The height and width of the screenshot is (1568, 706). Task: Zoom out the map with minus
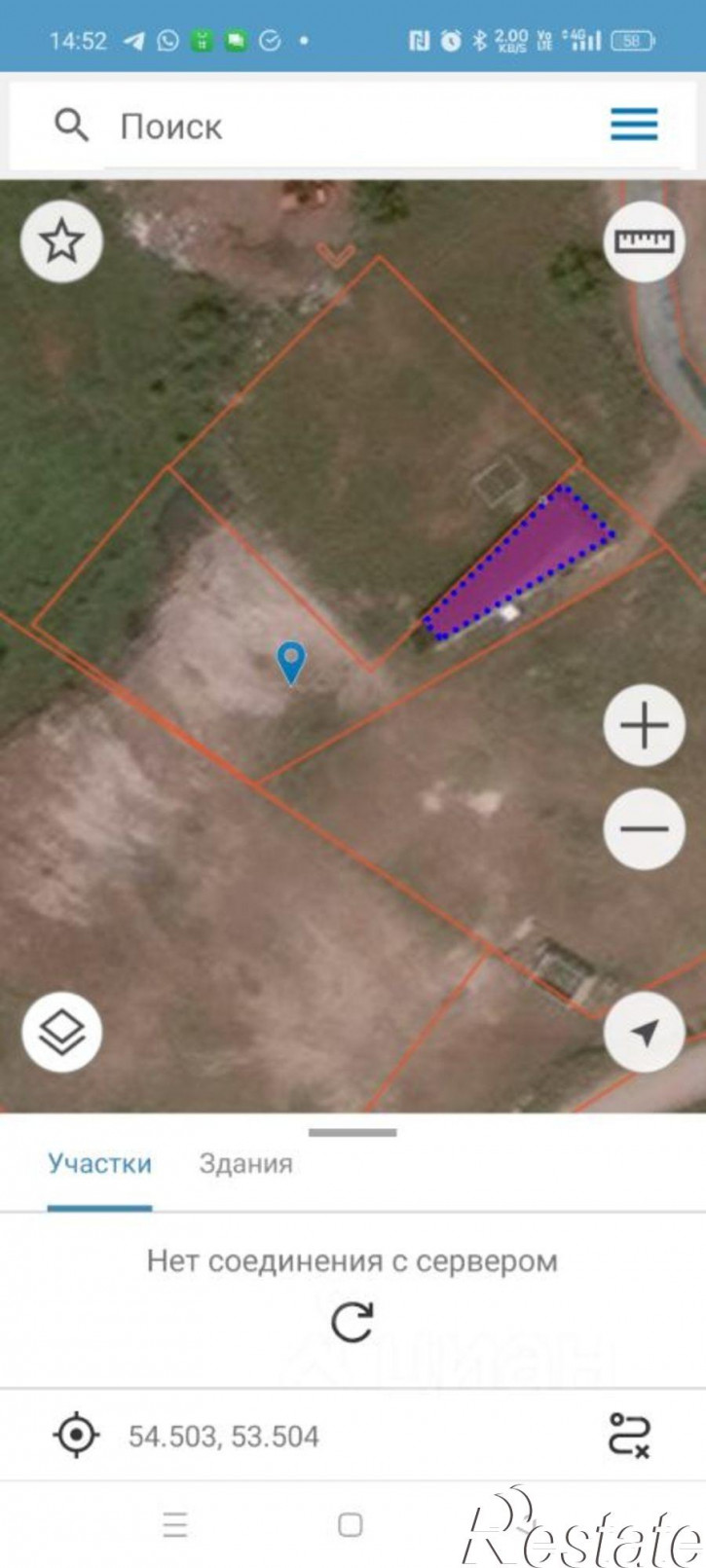(x=644, y=829)
